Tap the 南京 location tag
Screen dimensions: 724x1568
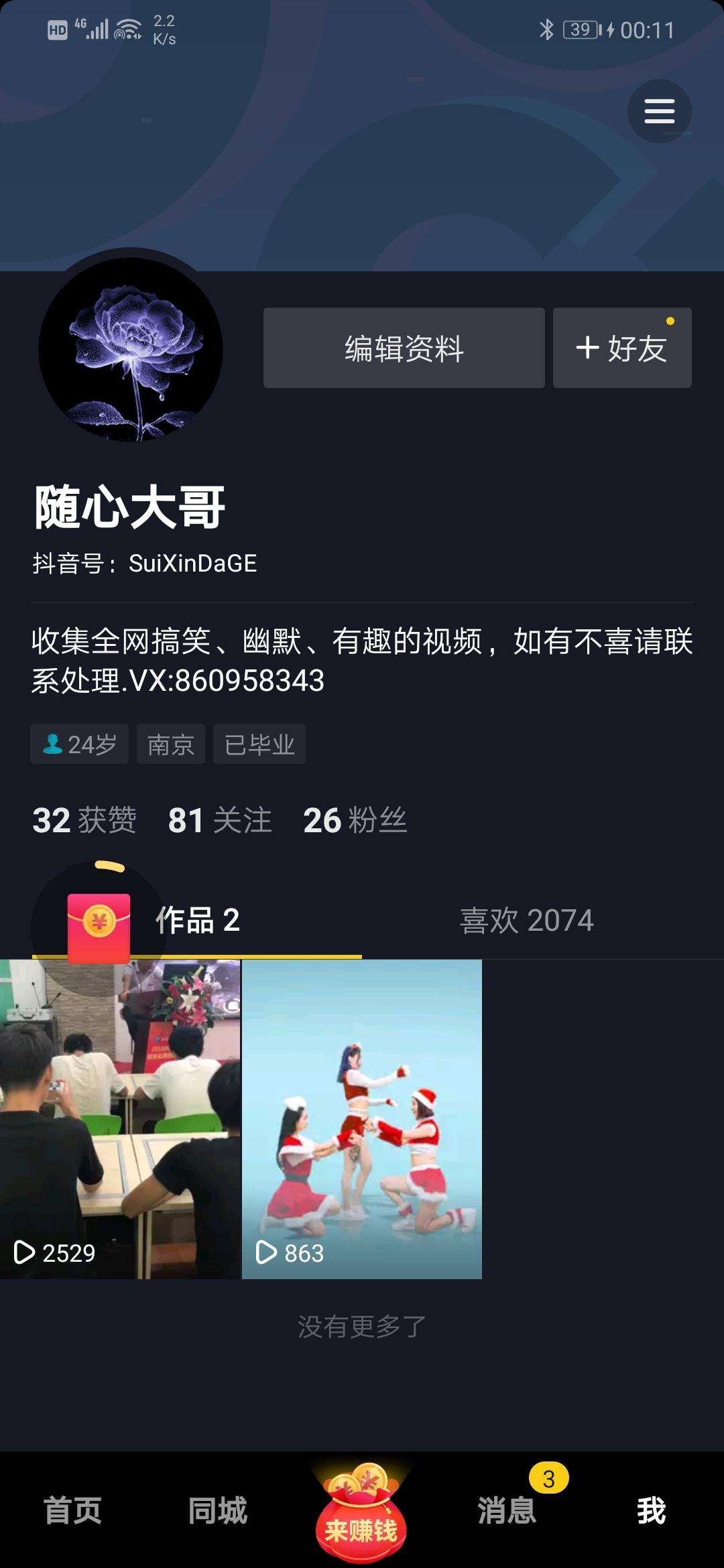tap(170, 744)
